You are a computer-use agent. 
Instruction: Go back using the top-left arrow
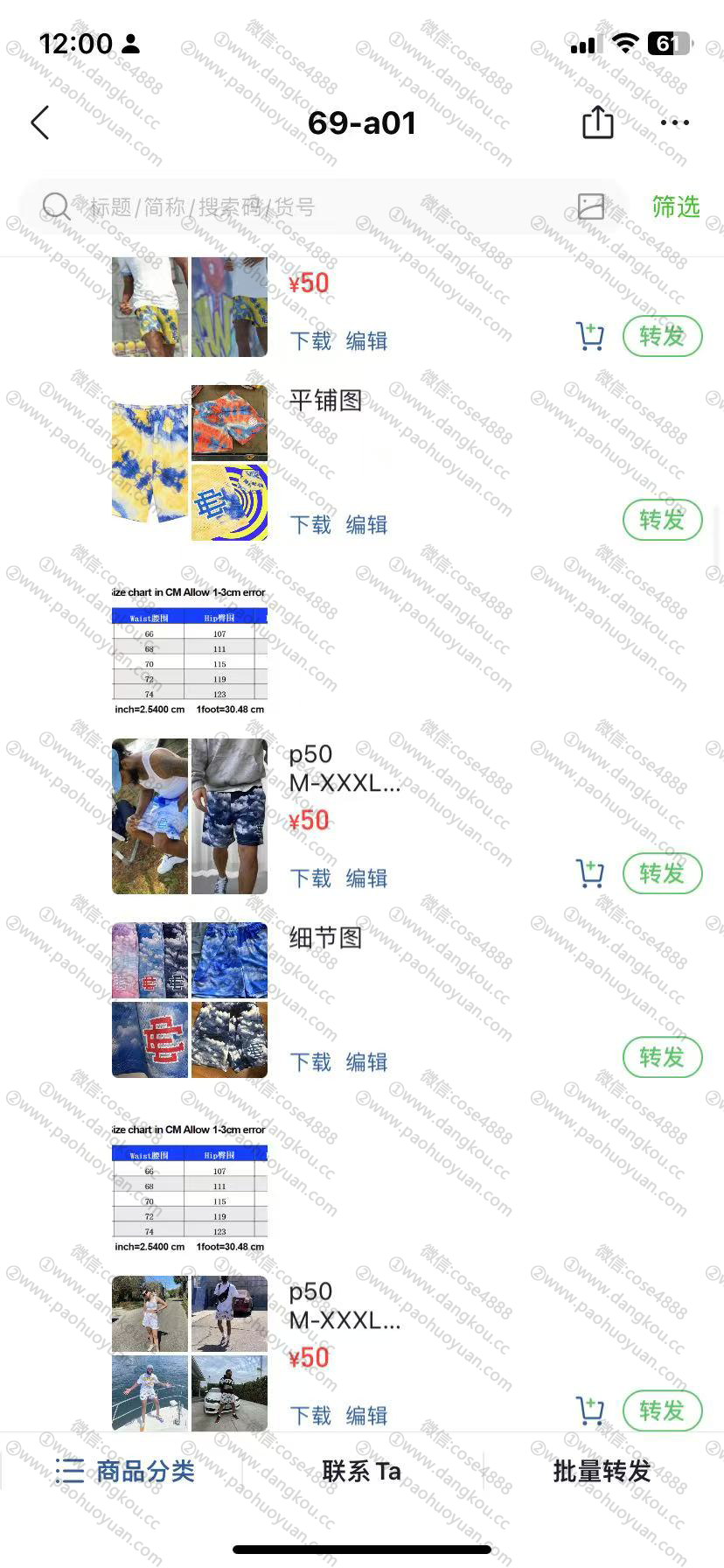click(x=40, y=122)
